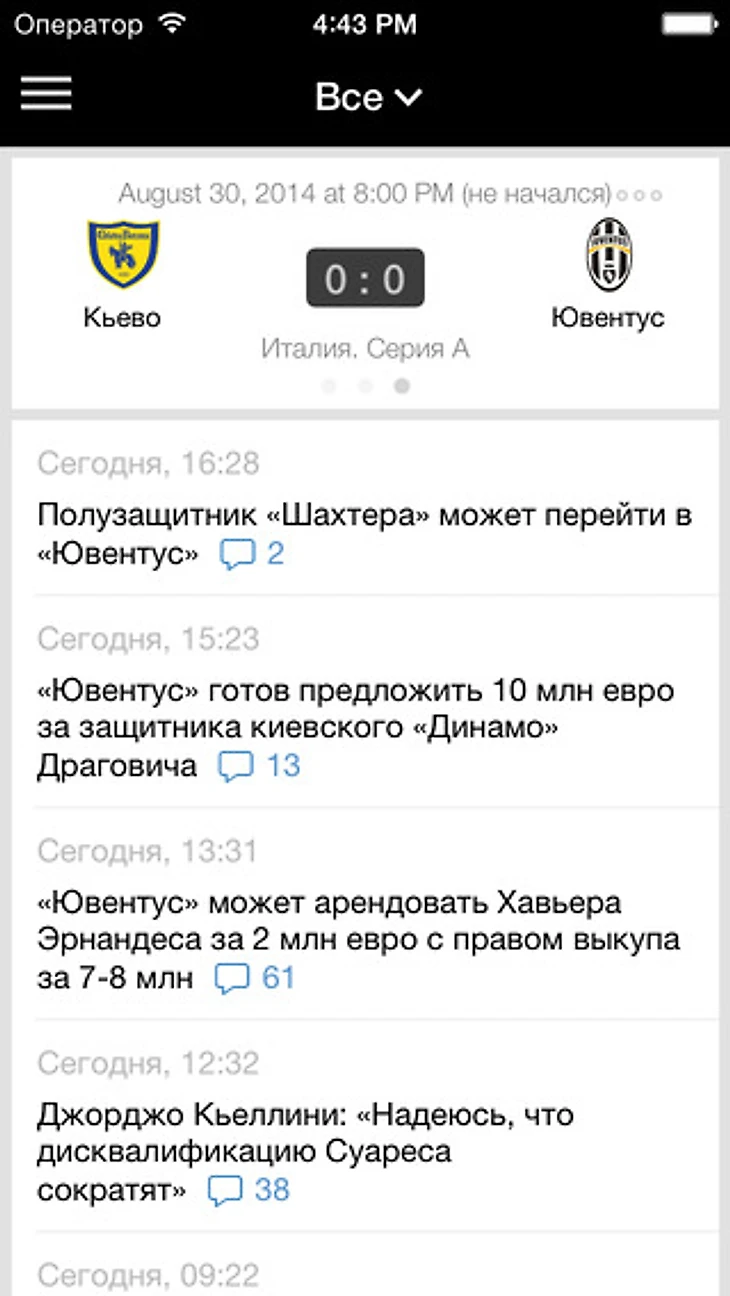View the 13 comments on the Драговича news
Image resolution: width=730 pixels, height=1296 pixels.
259,766
